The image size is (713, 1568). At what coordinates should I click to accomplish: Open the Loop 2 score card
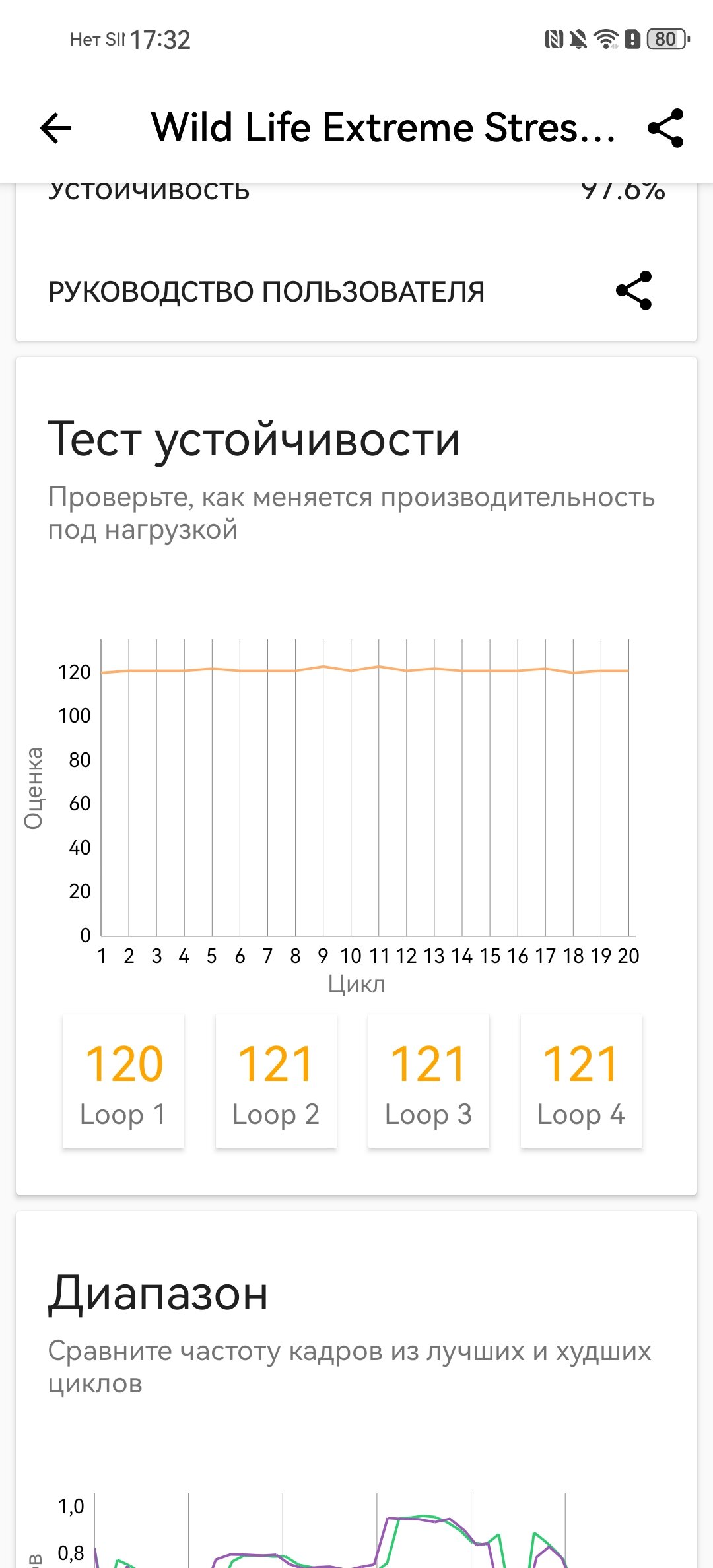276,1081
